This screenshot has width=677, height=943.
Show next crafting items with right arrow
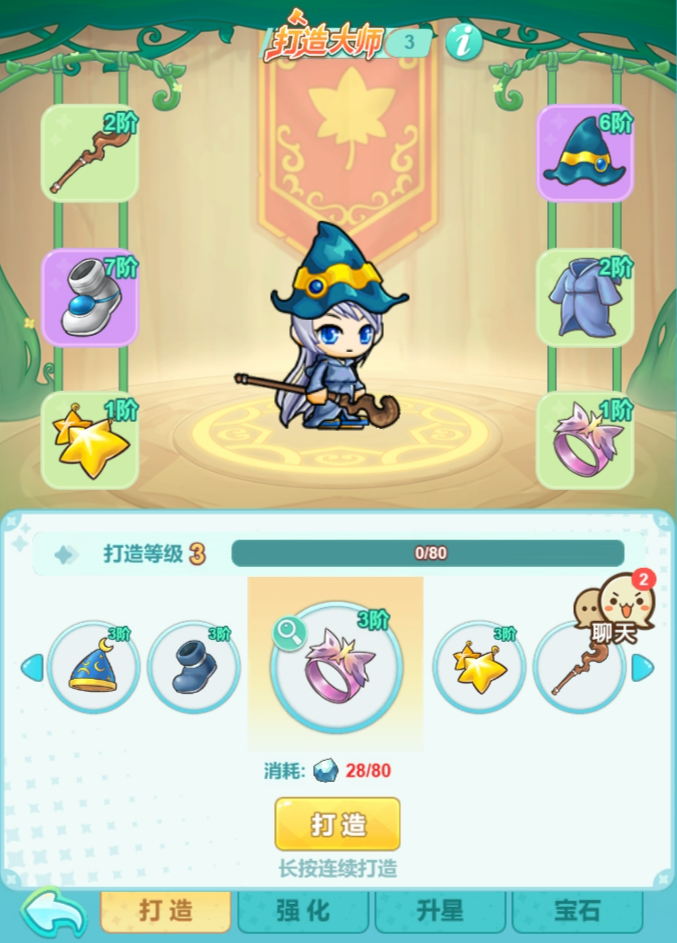click(x=643, y=668)
